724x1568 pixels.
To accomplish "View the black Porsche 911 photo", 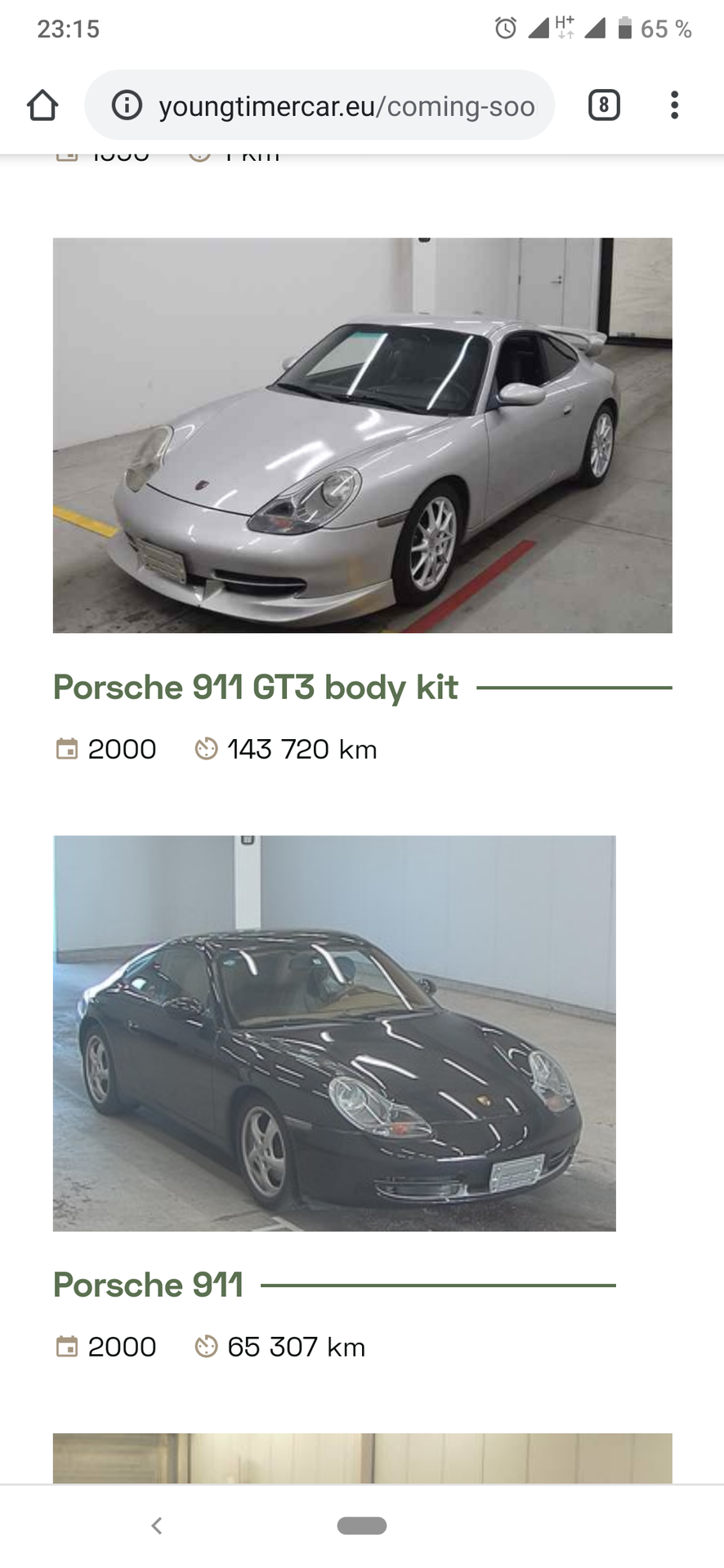I will pyautogui.click(x=334, y=1033).
